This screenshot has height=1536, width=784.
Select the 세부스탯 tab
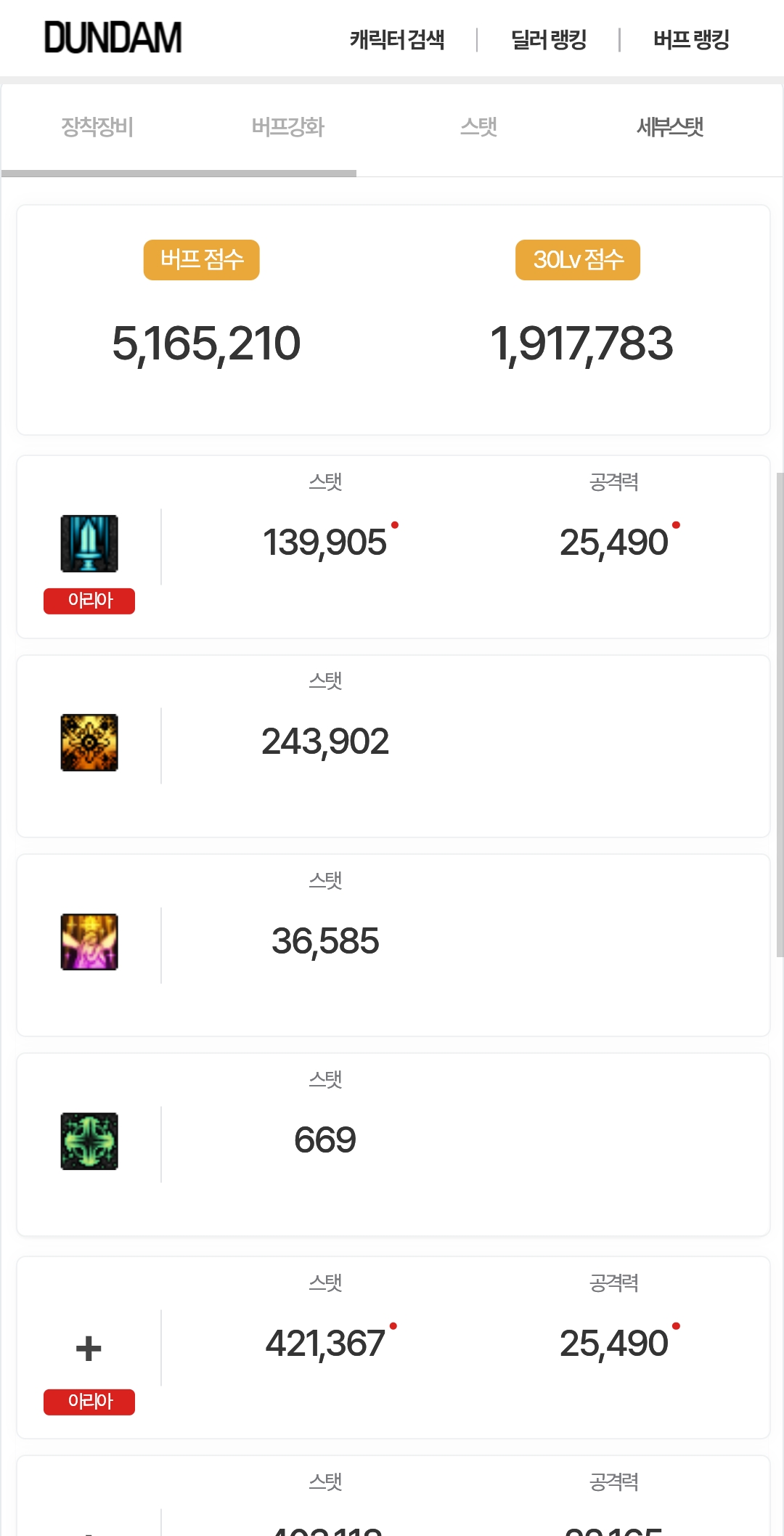(x=670, y=127)
